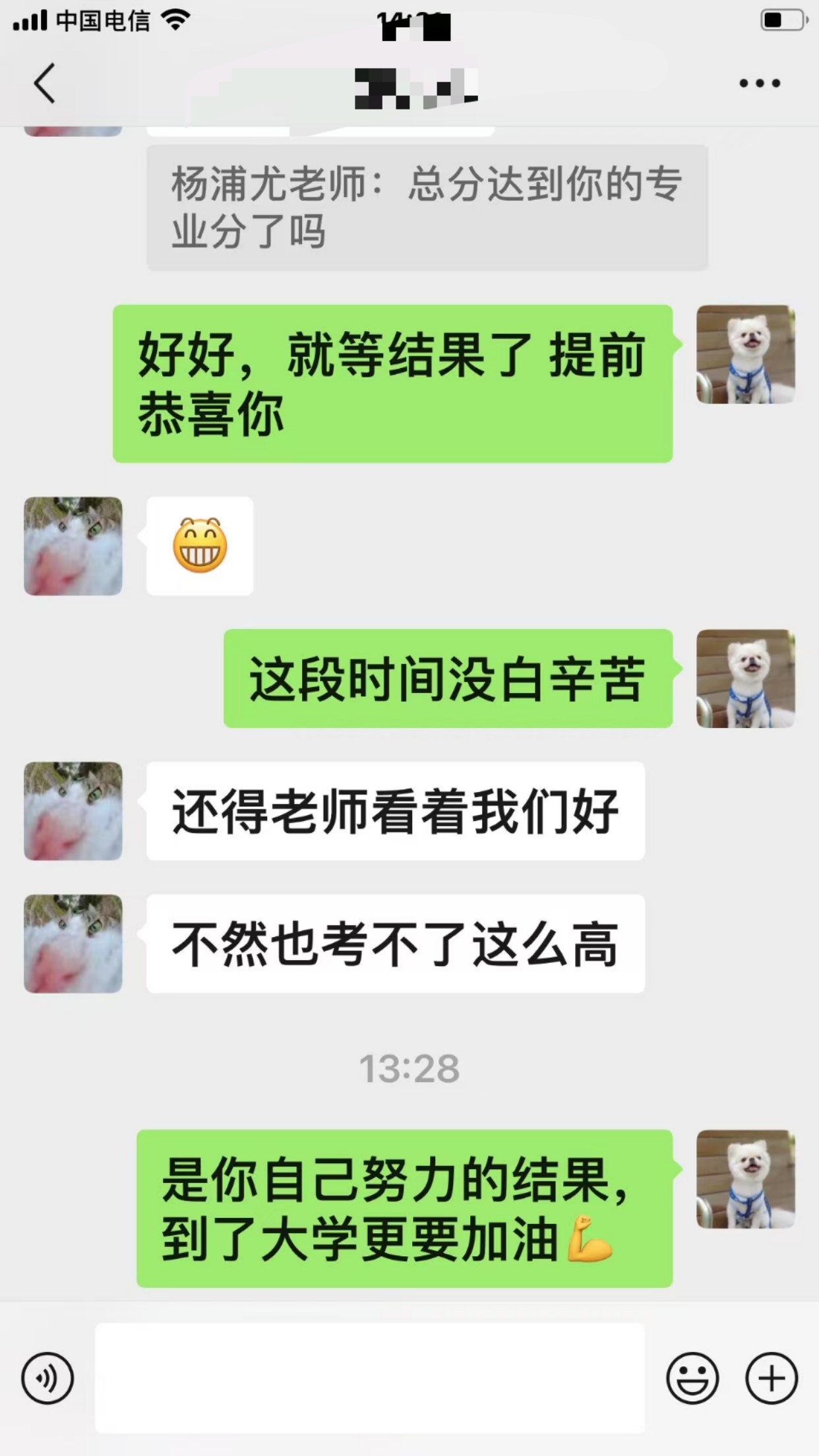Open the emoji sticker panel
819x1456 pixels.
click(692, 1378)
